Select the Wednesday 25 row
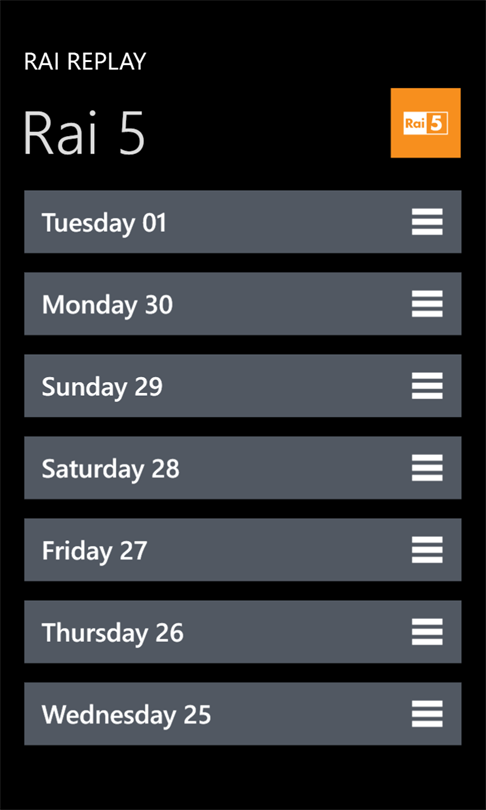The width and height of the screenshot is (486, 810). point(243,714)
